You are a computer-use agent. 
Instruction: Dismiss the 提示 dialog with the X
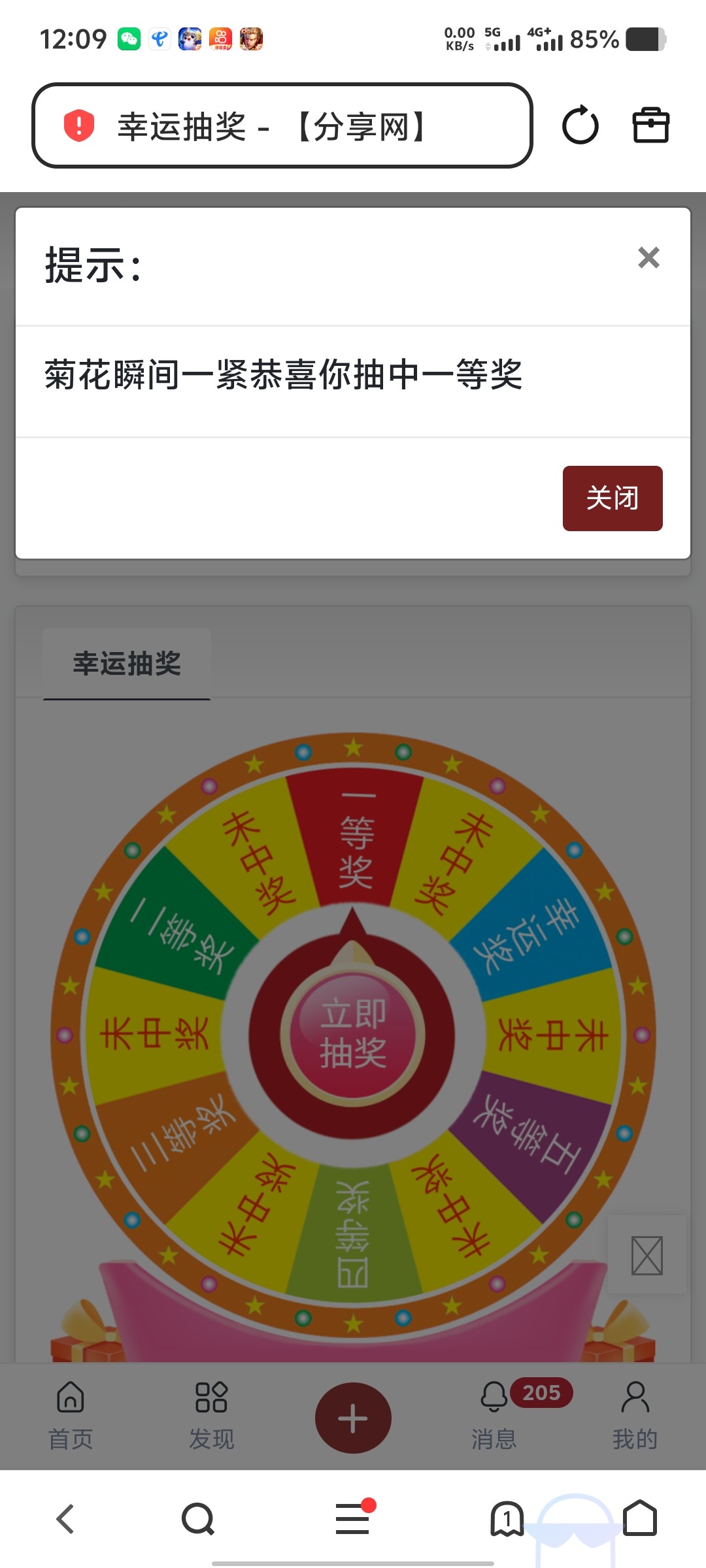[x=648, y=257]
